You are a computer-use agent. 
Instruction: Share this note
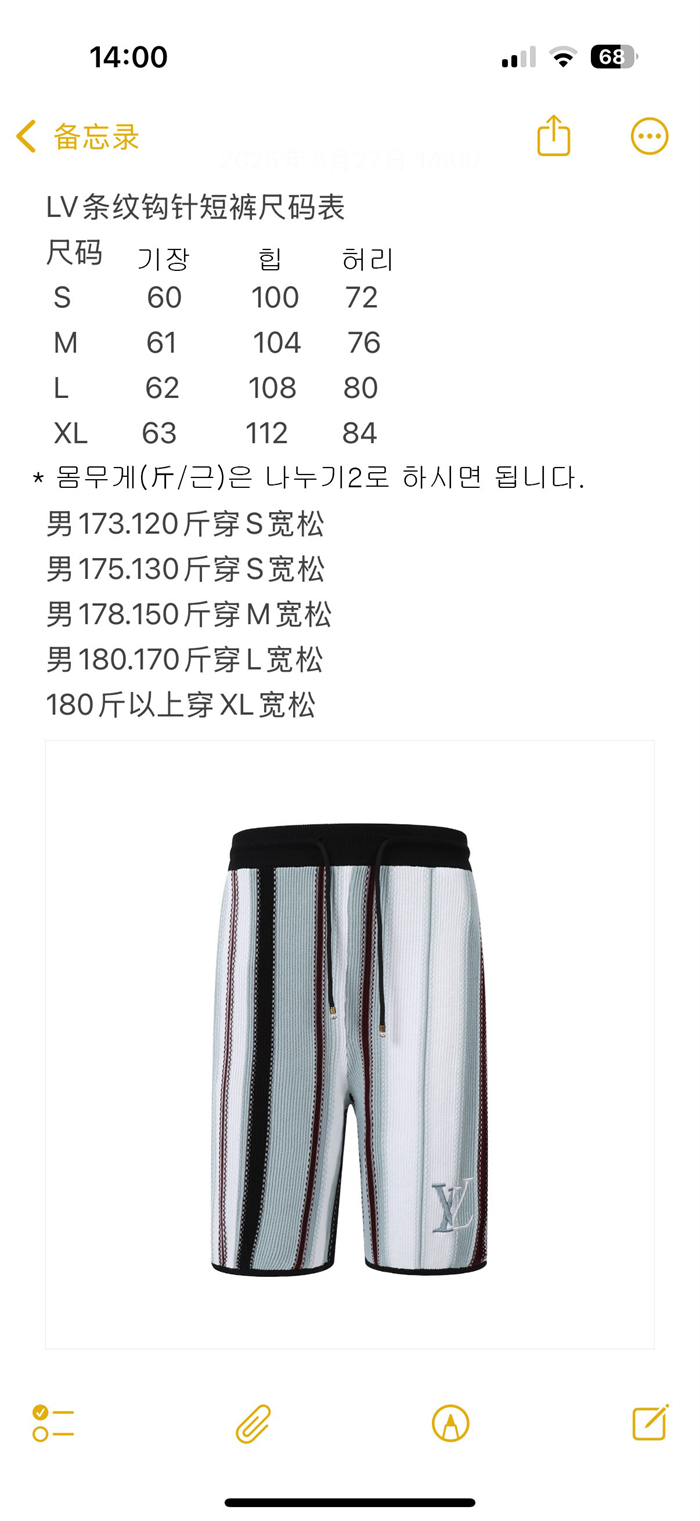[x=553, y=135]
